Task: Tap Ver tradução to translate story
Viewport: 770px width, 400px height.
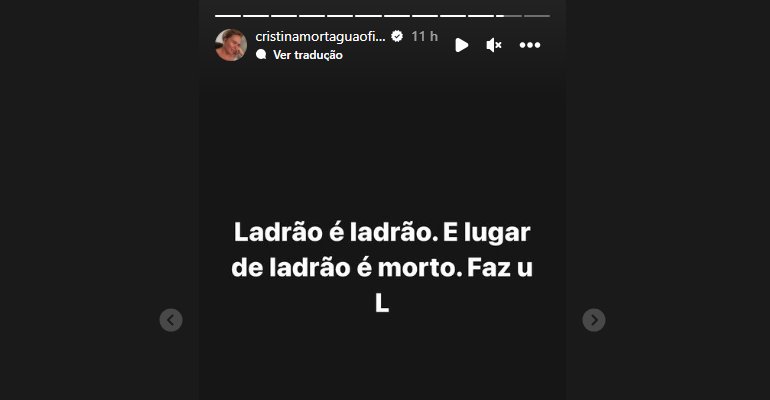Action: click(x=307, y=55)
